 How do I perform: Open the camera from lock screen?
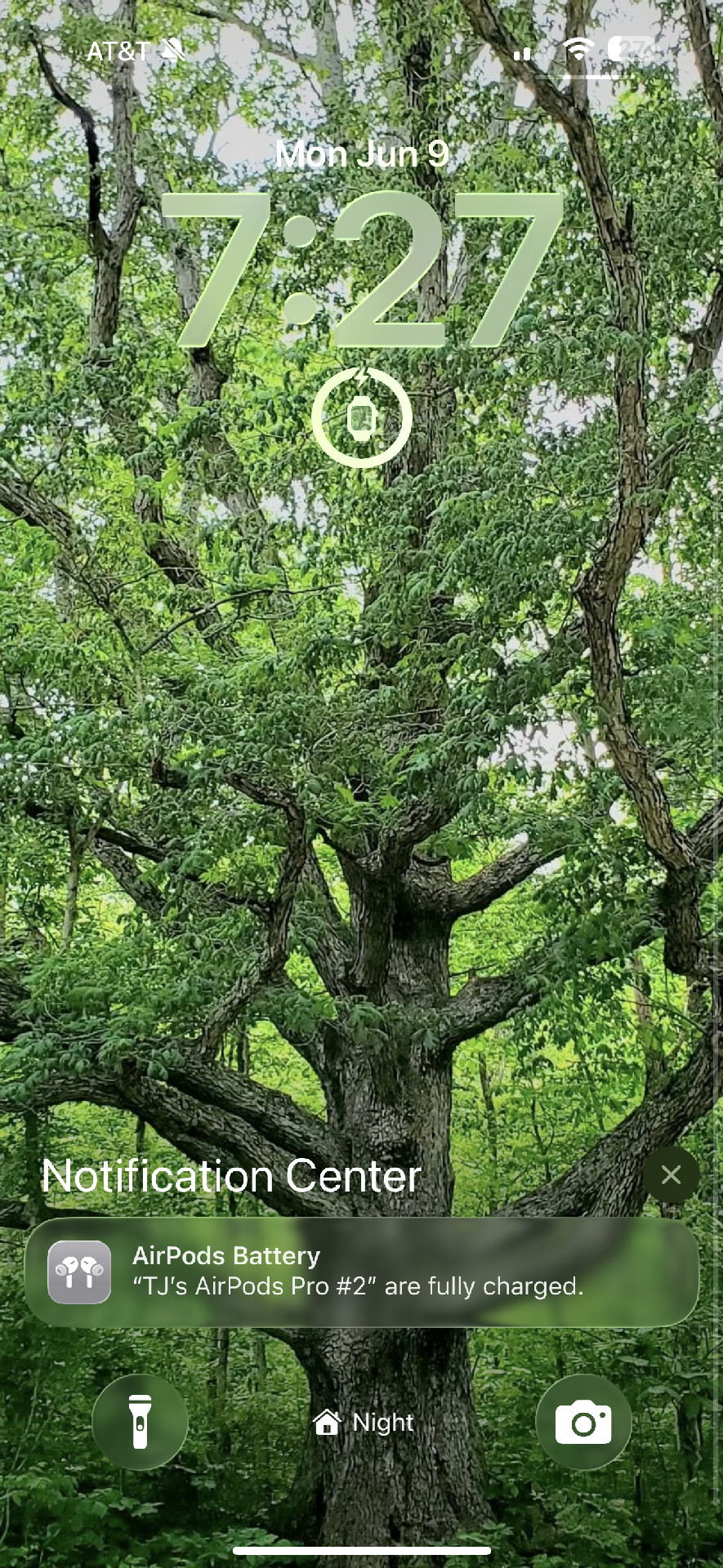(583, 1422)
